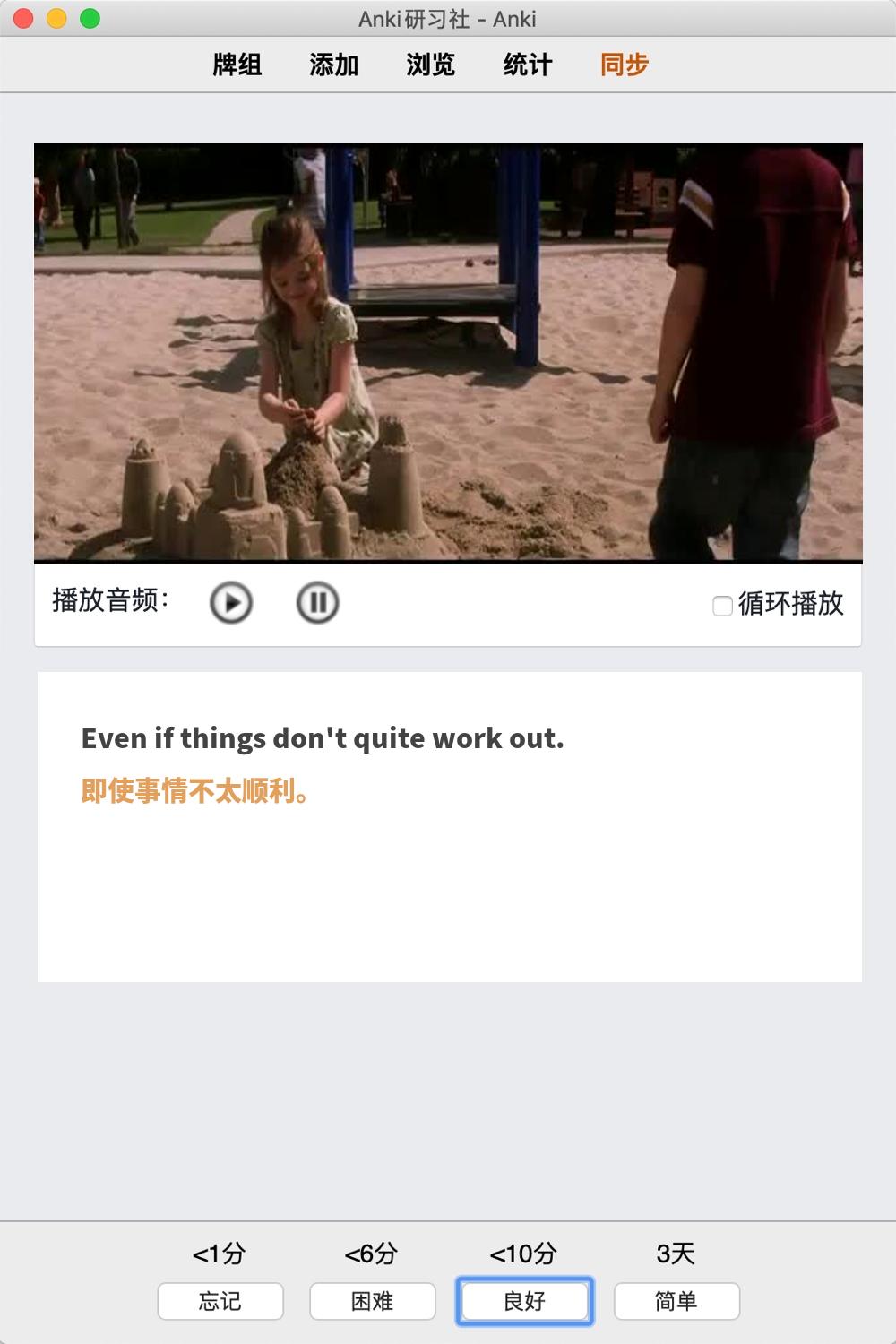Select 添加 to add a card

tap(334, 65)
